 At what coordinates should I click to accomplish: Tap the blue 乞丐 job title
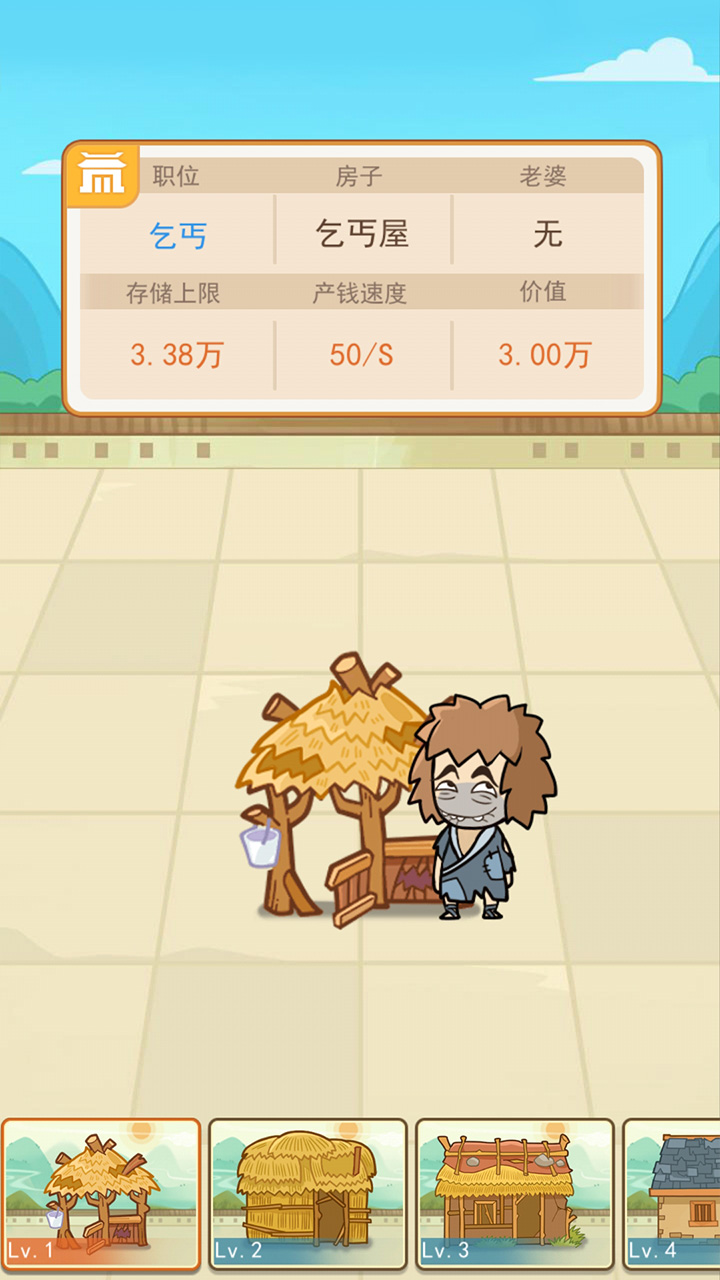tap(178, 236)
